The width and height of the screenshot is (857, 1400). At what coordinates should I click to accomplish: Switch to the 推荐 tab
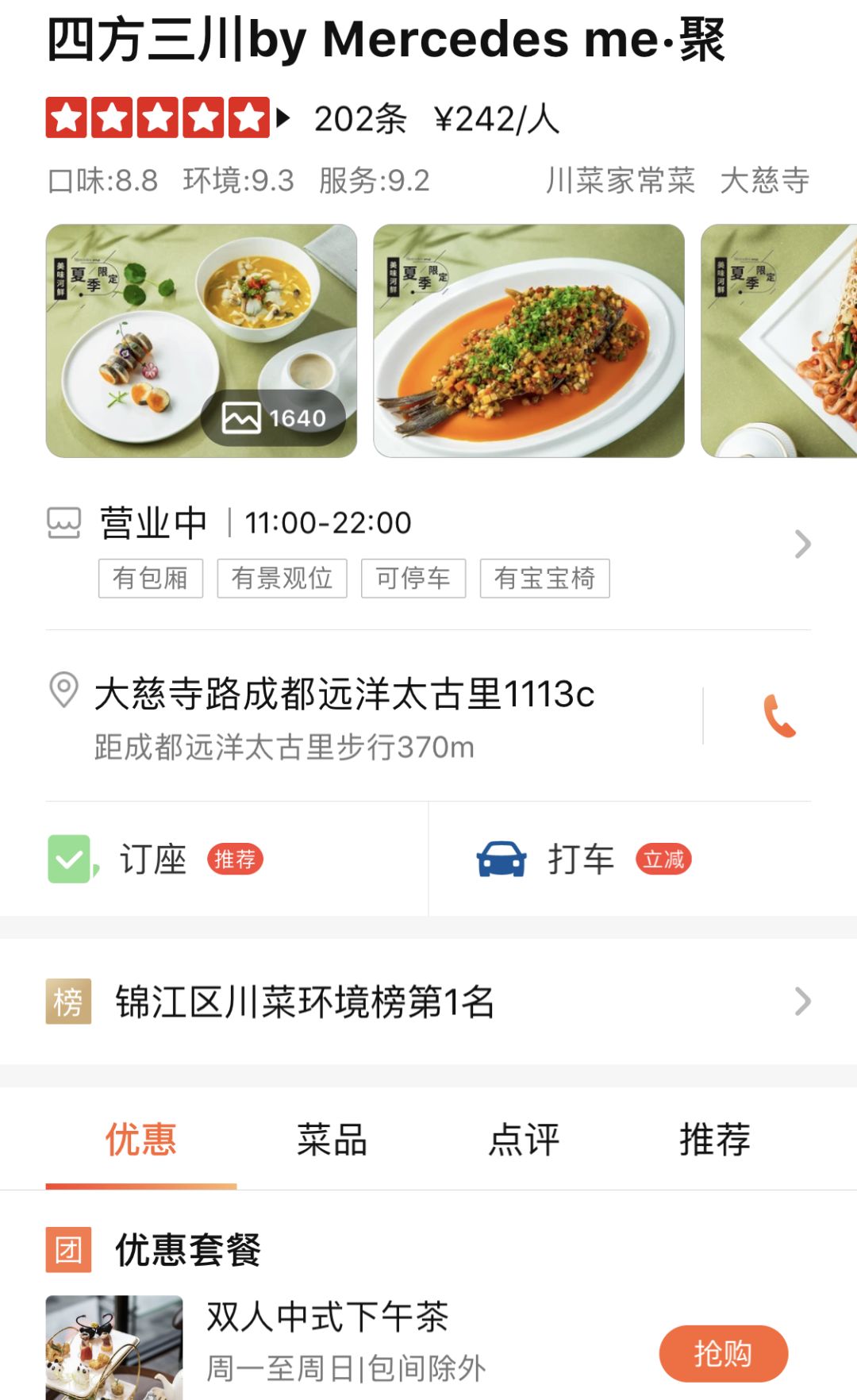[x=714, y=1140]
